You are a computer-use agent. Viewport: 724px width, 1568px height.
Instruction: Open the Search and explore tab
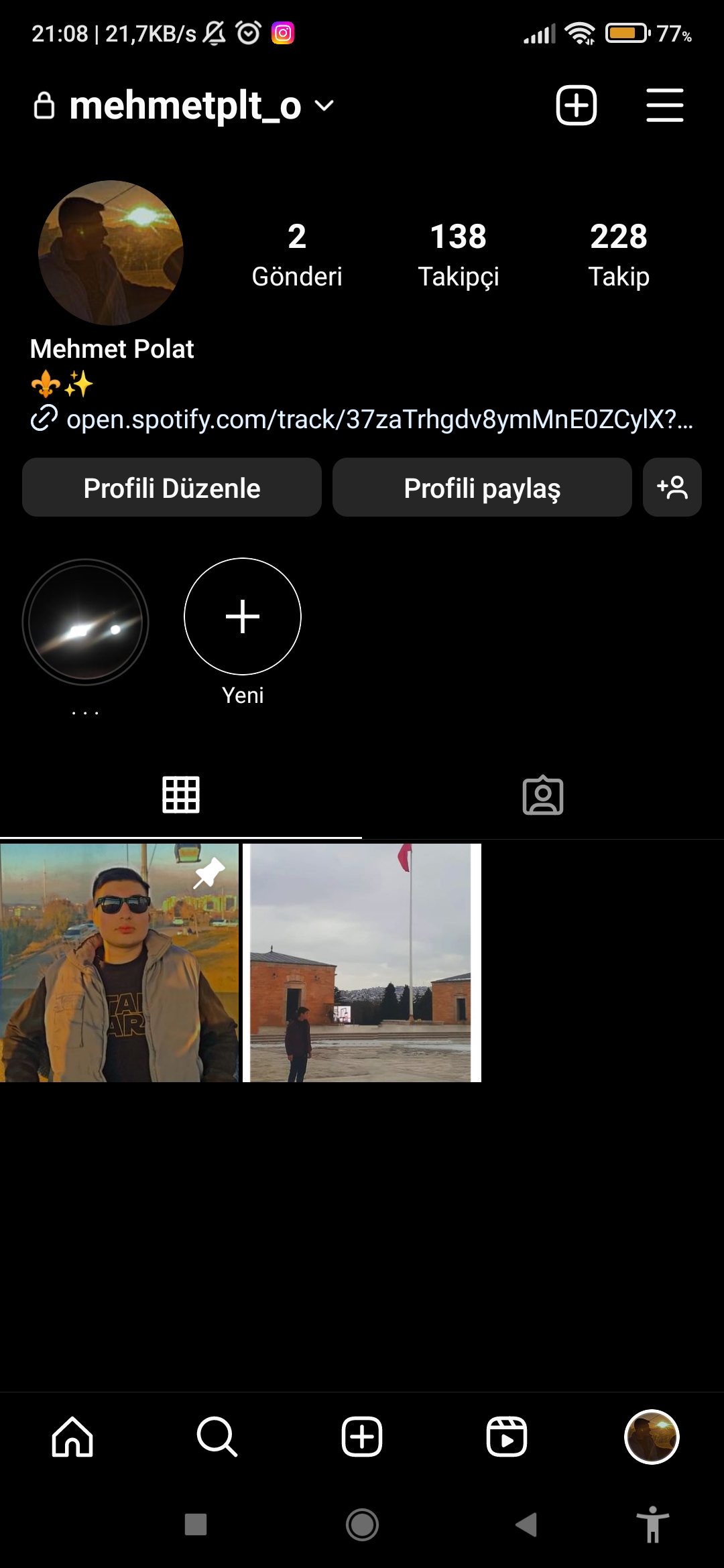(217, 1437)
